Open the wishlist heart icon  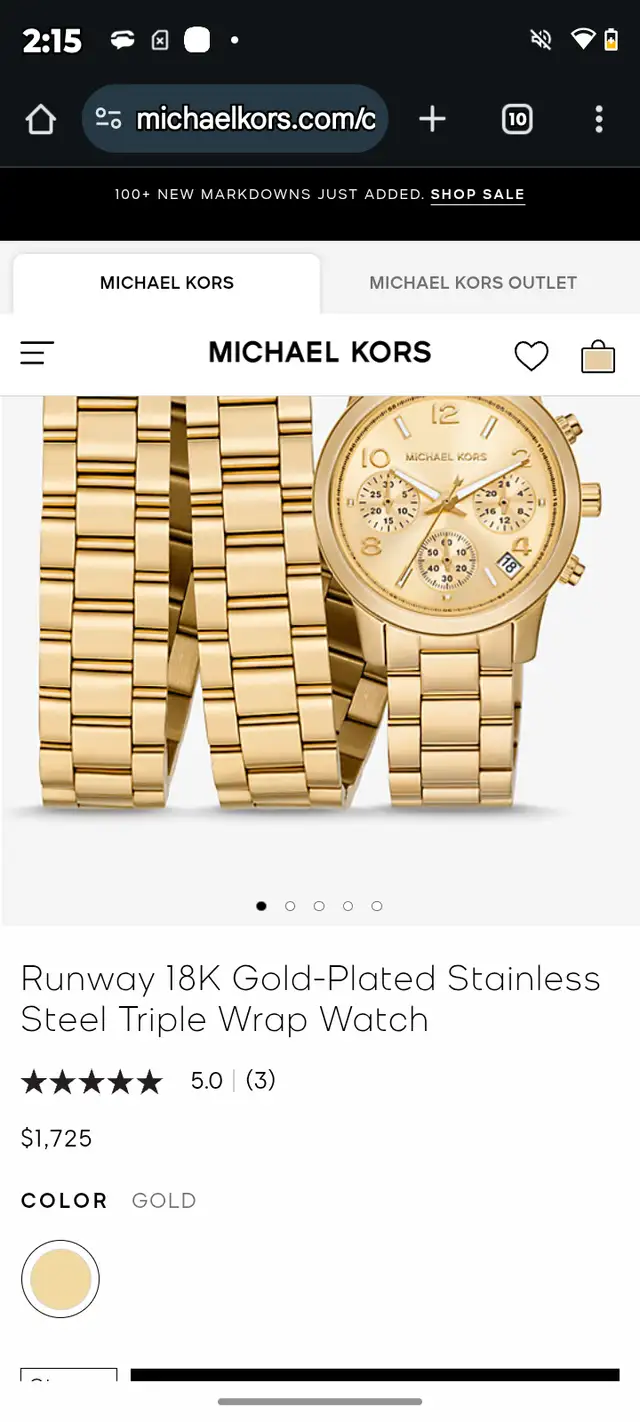pos(531,355)
